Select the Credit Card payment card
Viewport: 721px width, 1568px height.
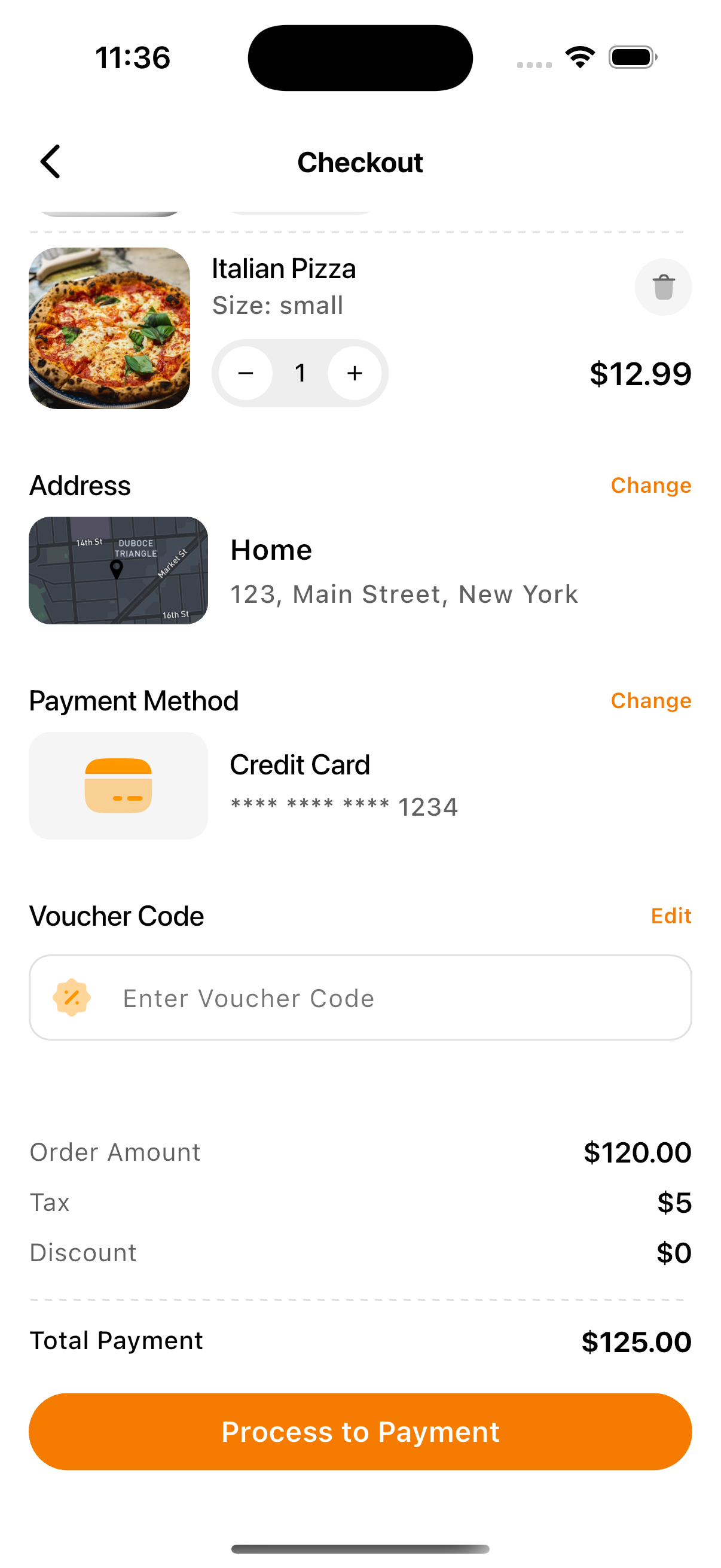[x=360, y=786]
